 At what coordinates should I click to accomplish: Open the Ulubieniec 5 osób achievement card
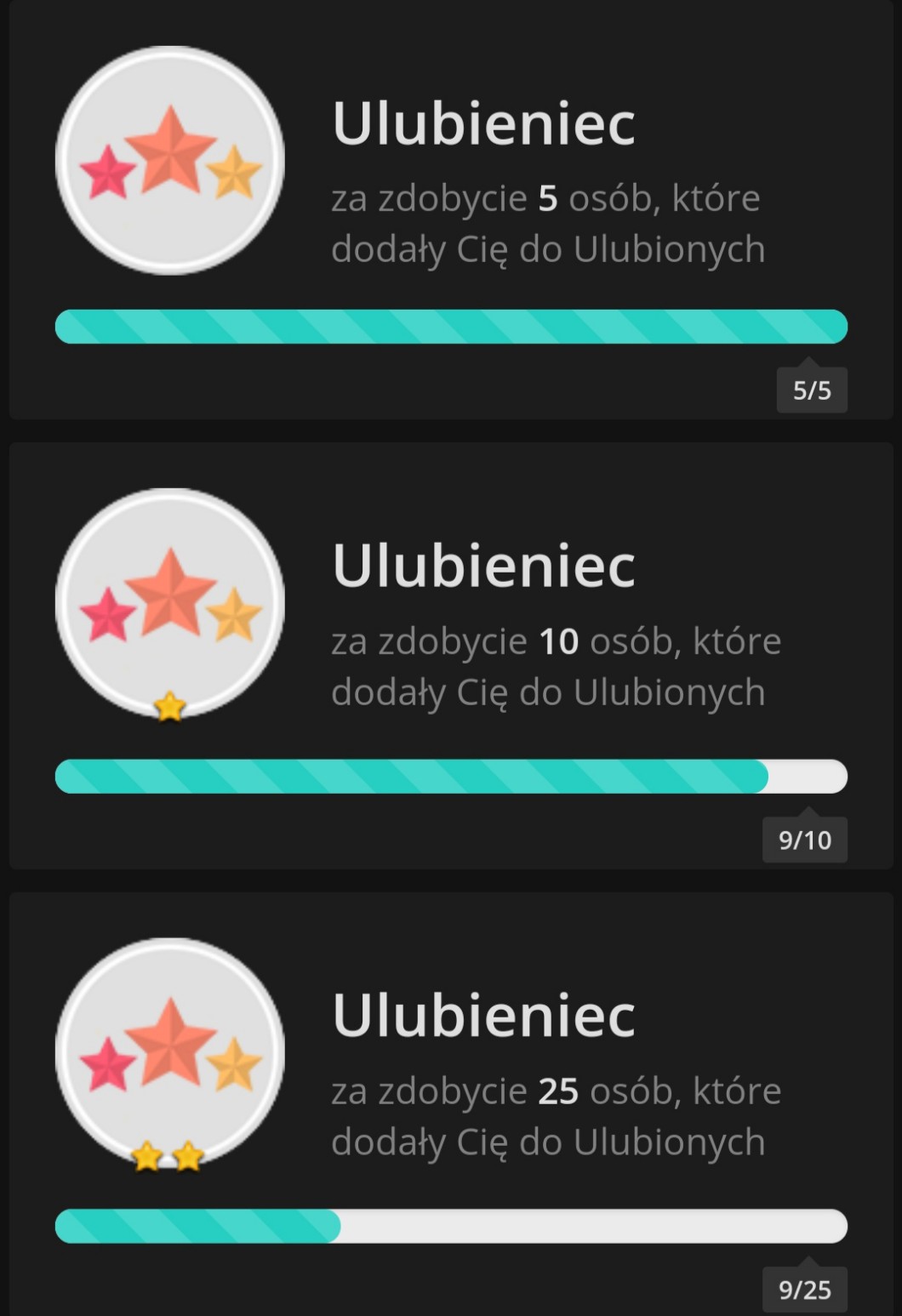[x=451, y=213]
